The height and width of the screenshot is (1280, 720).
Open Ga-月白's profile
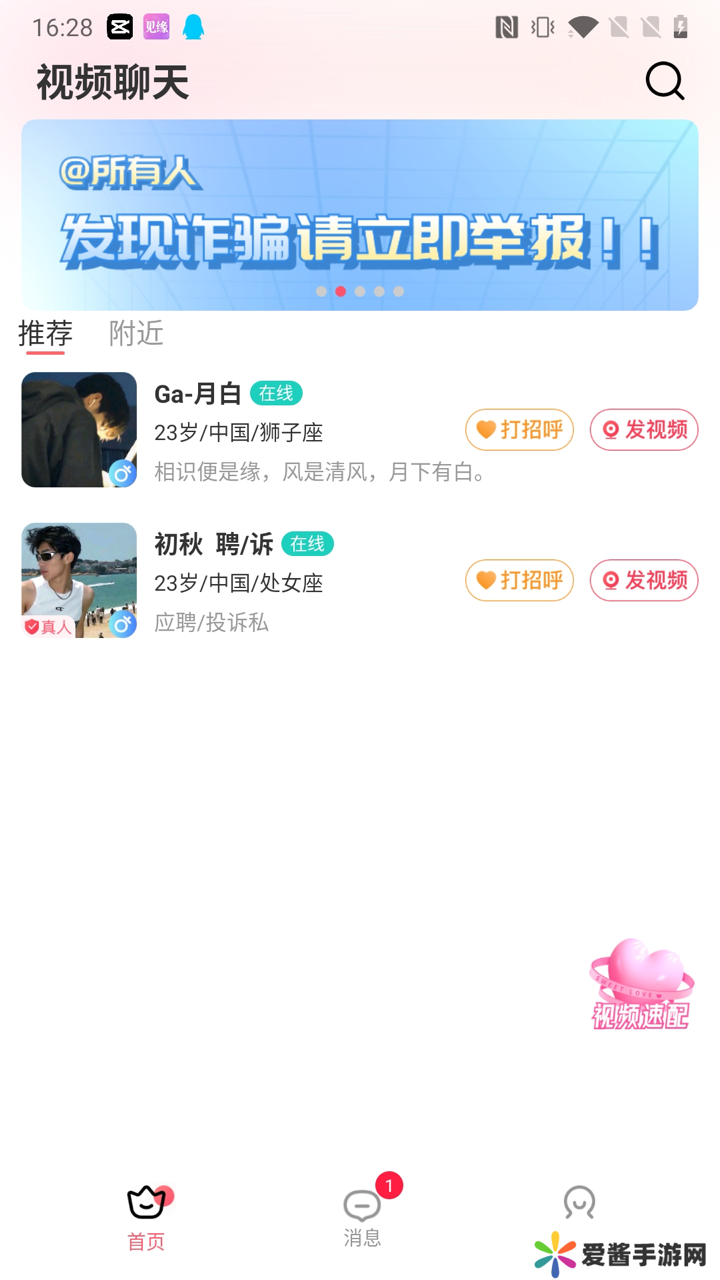79,430
